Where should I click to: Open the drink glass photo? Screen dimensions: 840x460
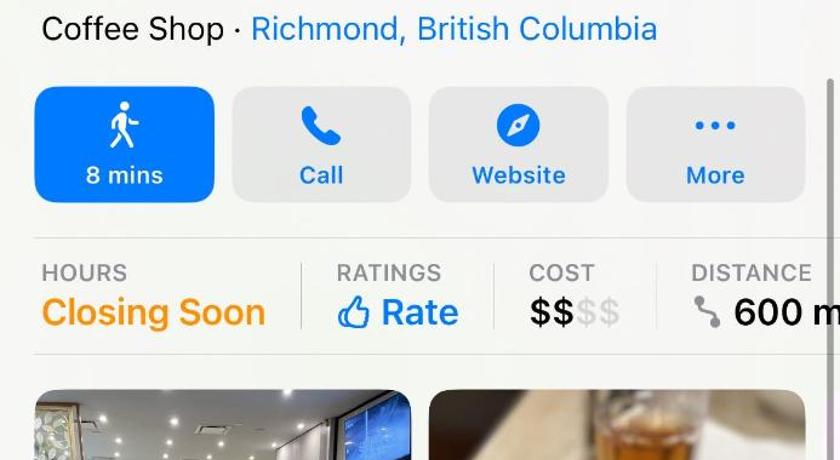(616, 425)
